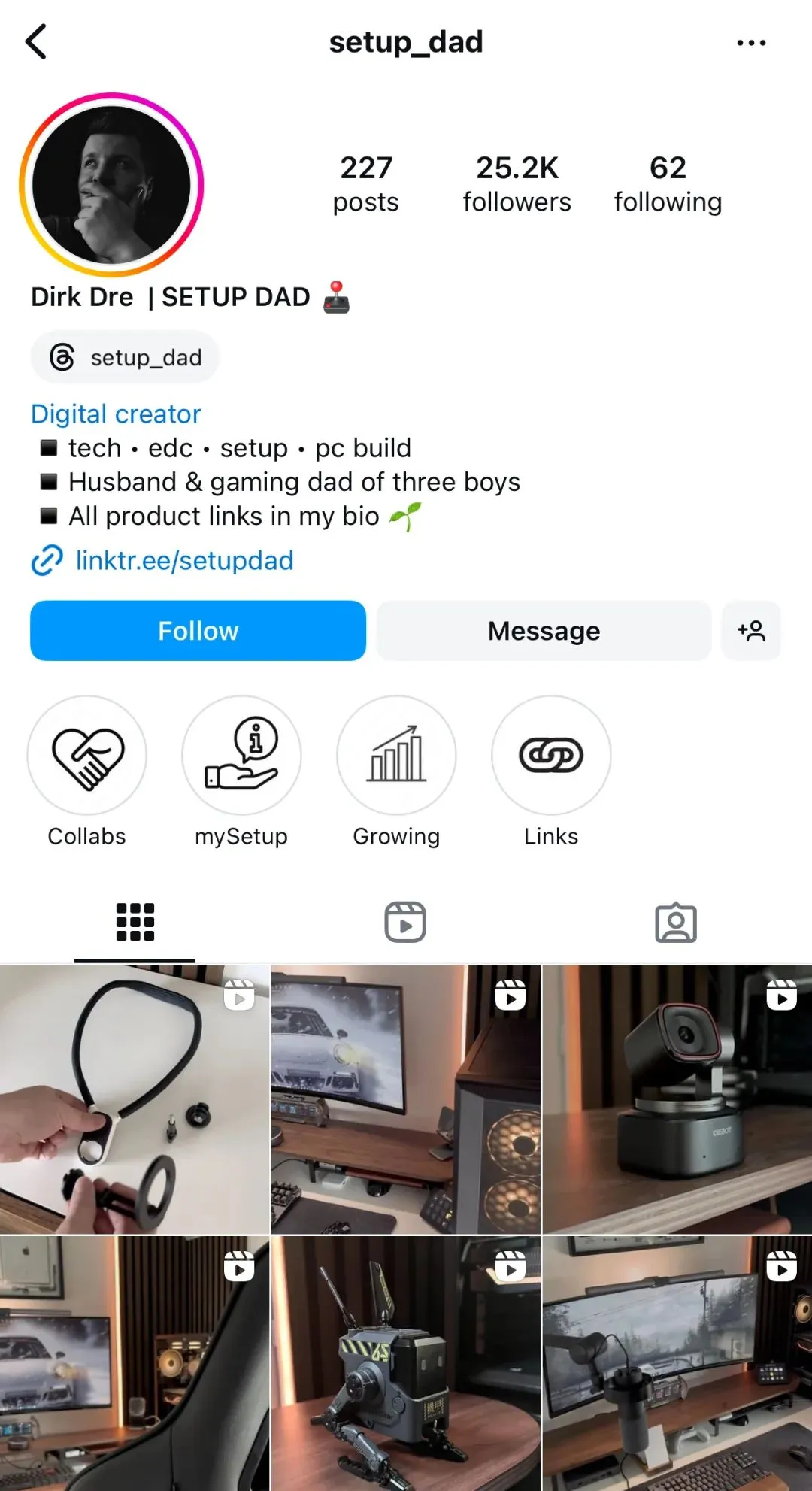Screen dimensions: 812x1491
Task: Open the linktr.ee/setupdad link
Action: click(x=183, y=561)
